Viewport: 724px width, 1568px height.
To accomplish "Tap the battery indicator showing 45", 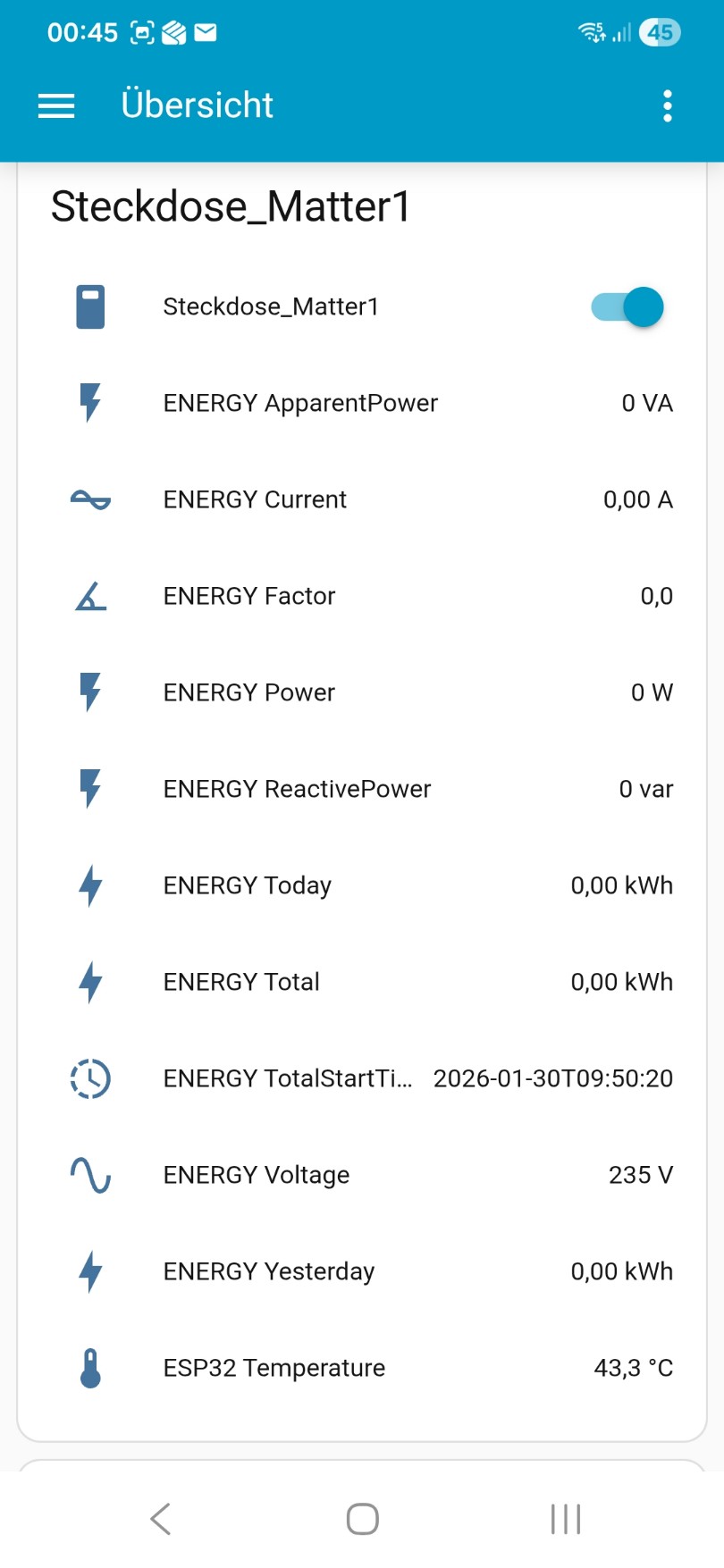I will pos(659,32).
